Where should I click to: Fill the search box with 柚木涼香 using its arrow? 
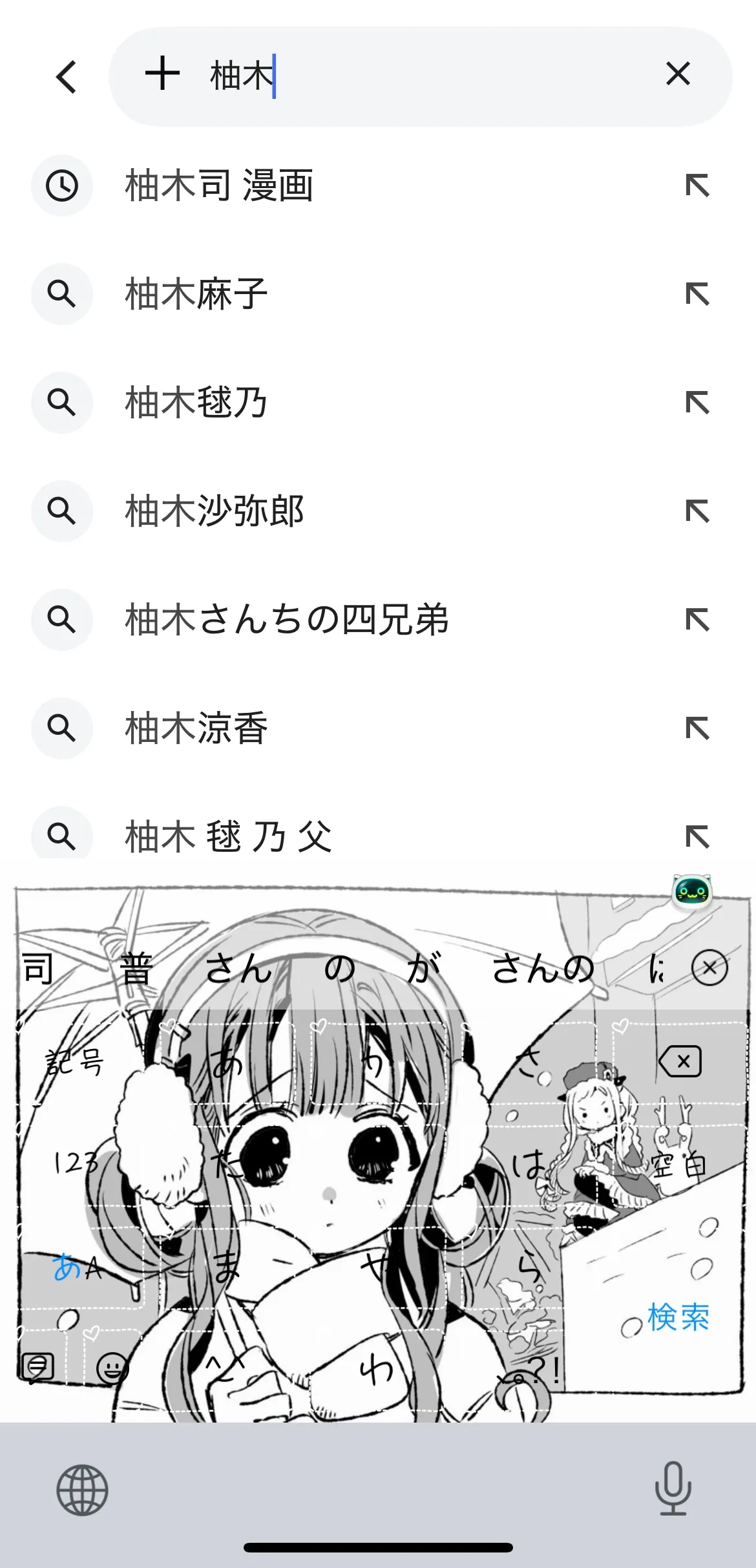pos(697,728)
